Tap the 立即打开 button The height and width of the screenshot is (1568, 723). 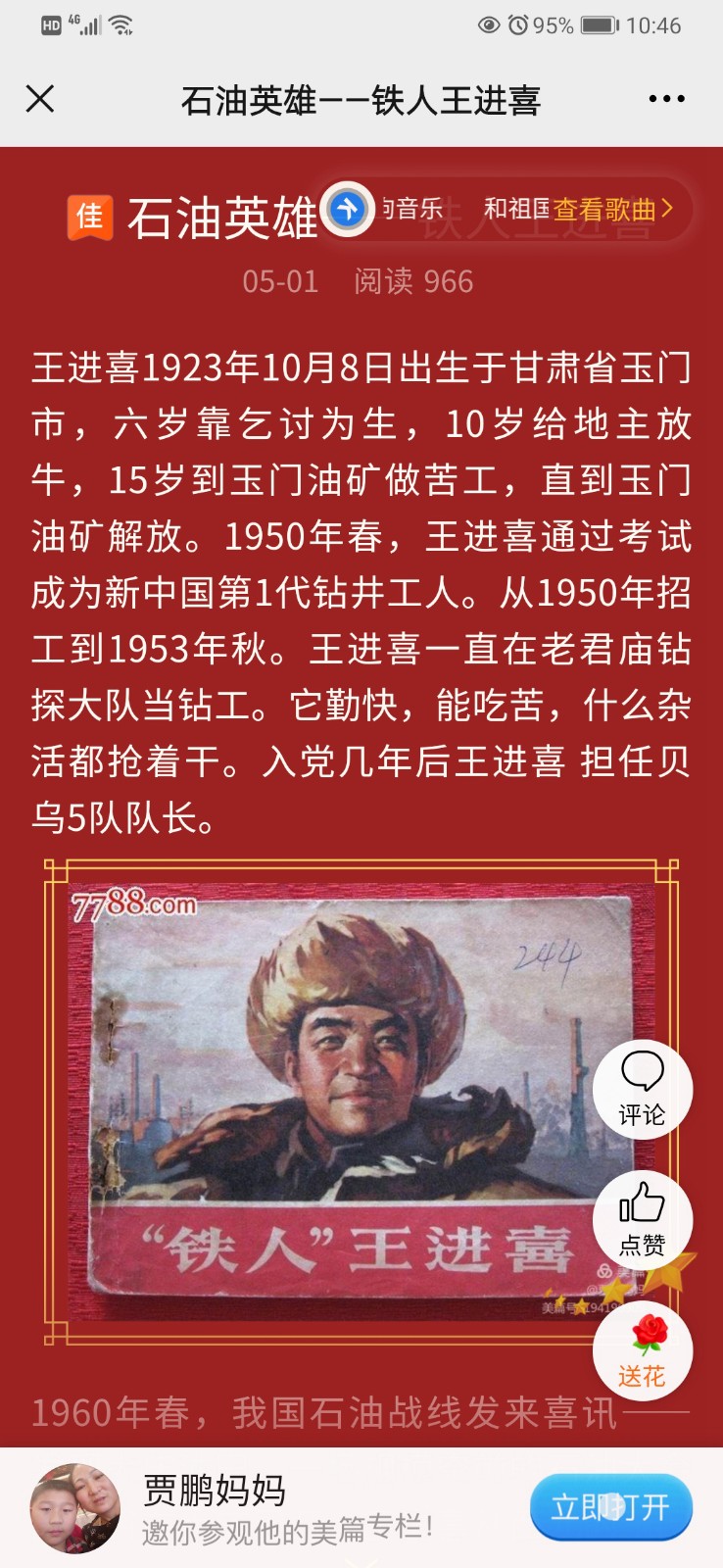(610, 1507)
